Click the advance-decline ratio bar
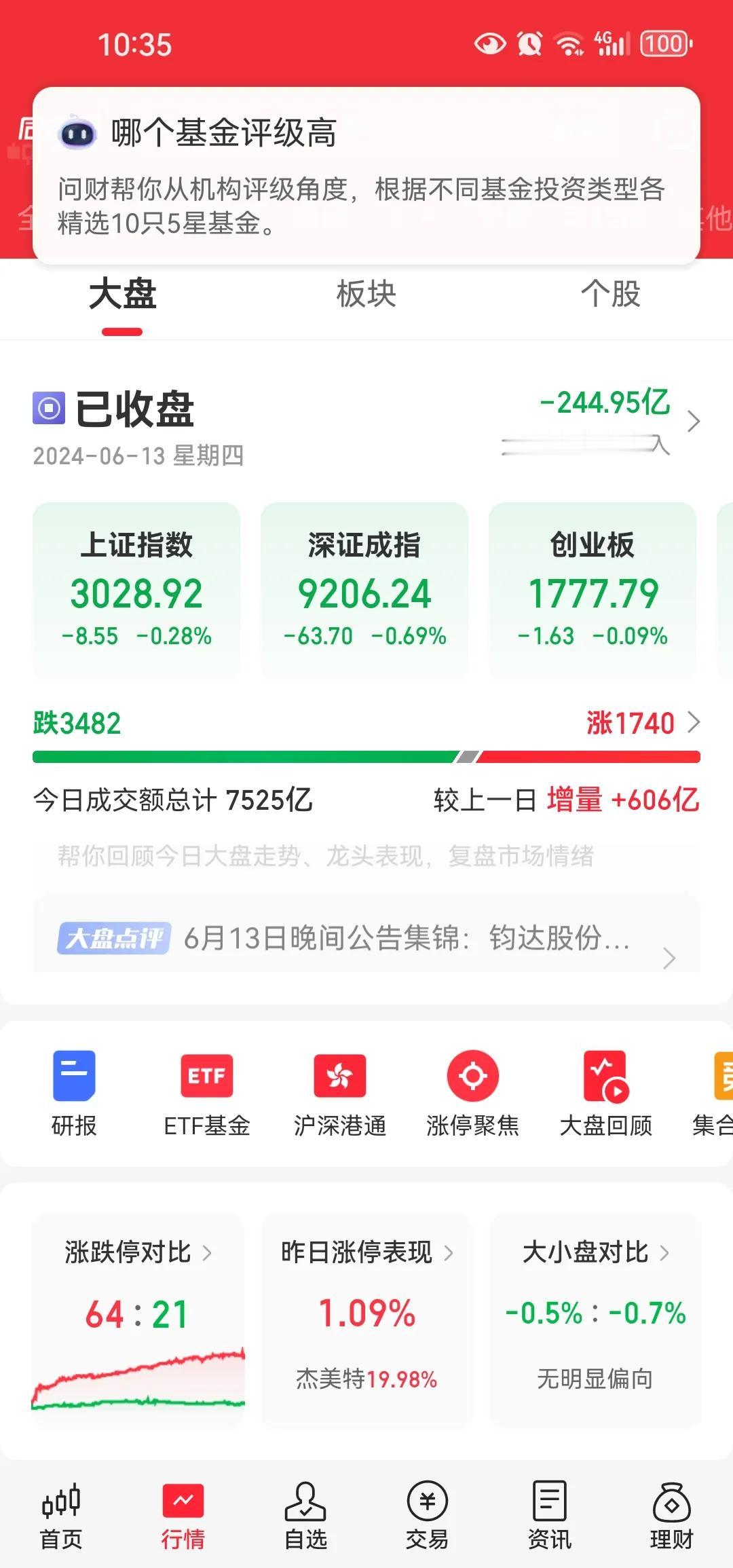733x1568 pixels. point(366,753)
